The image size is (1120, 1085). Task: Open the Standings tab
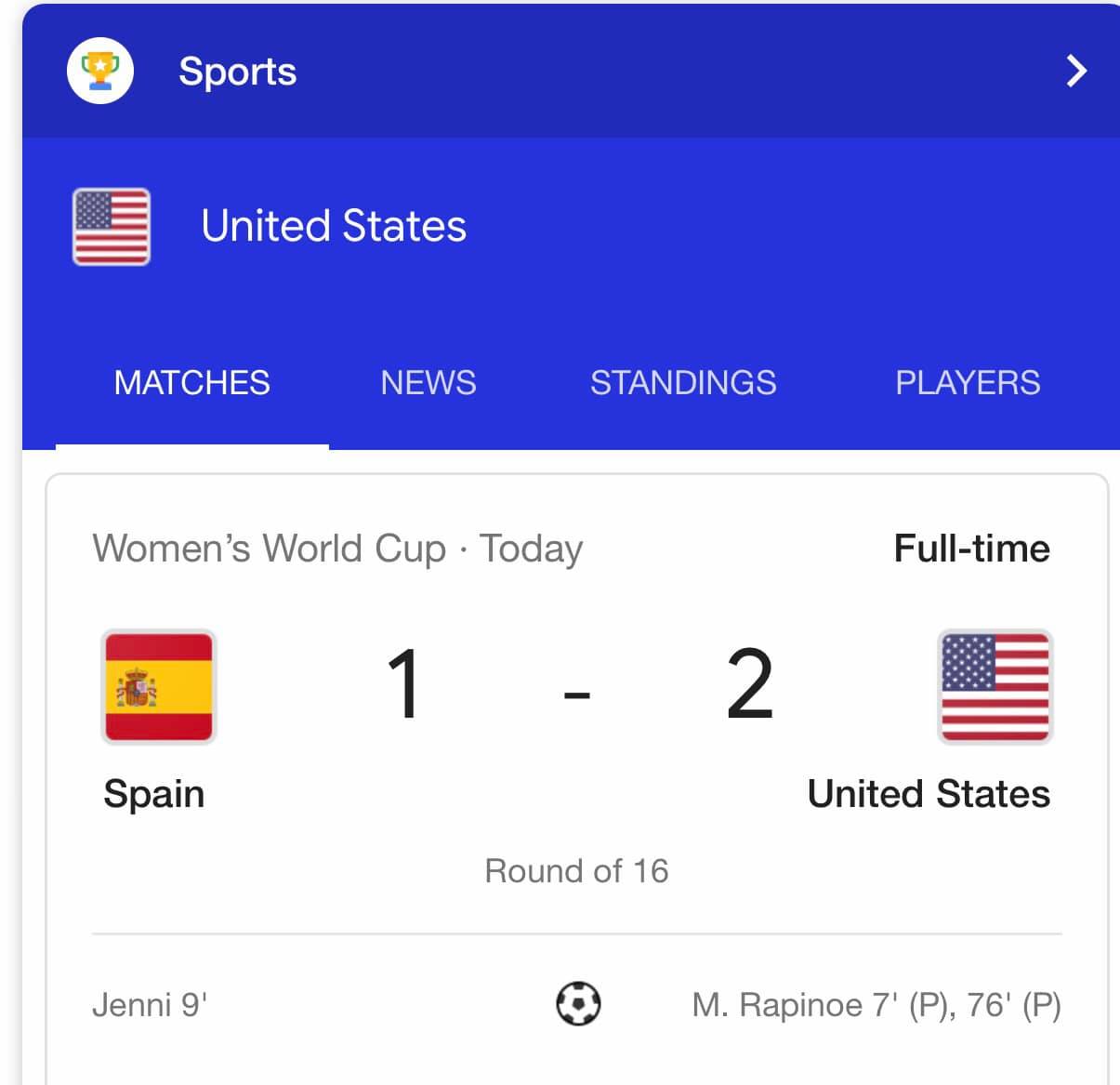pyautogui.click(x=683, y=383)
